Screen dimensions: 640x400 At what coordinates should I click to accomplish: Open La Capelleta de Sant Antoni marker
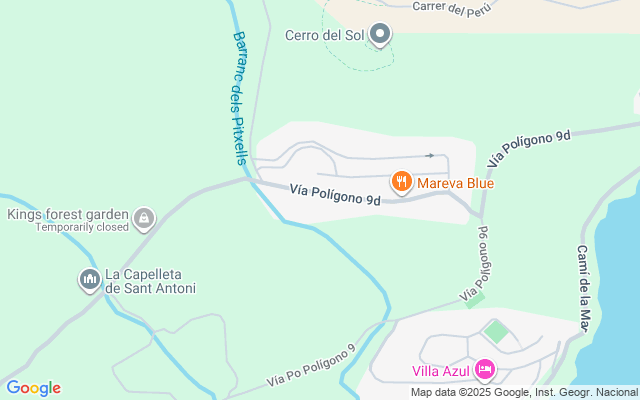point(89,279)
